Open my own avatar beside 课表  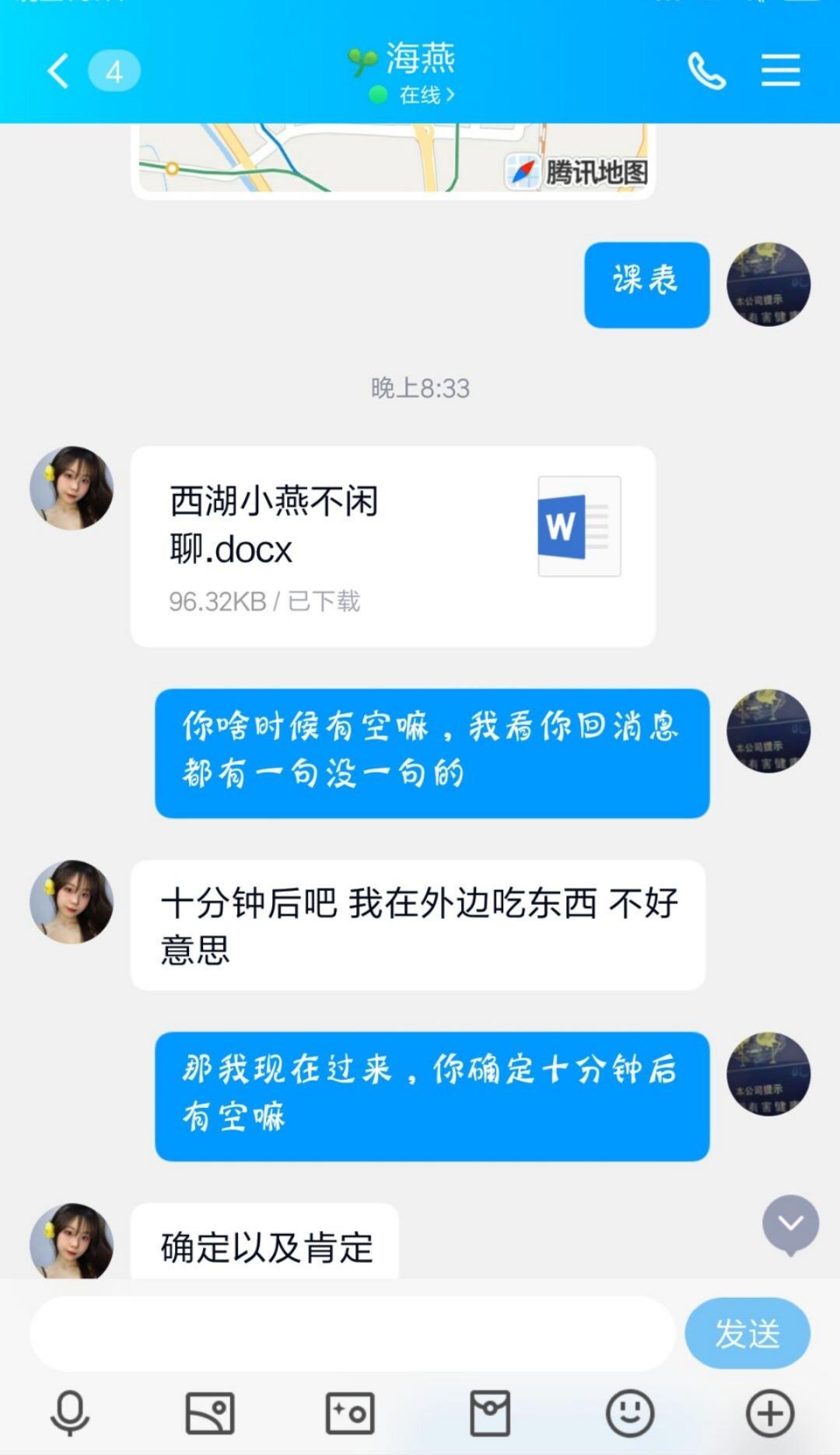(768, 284)
